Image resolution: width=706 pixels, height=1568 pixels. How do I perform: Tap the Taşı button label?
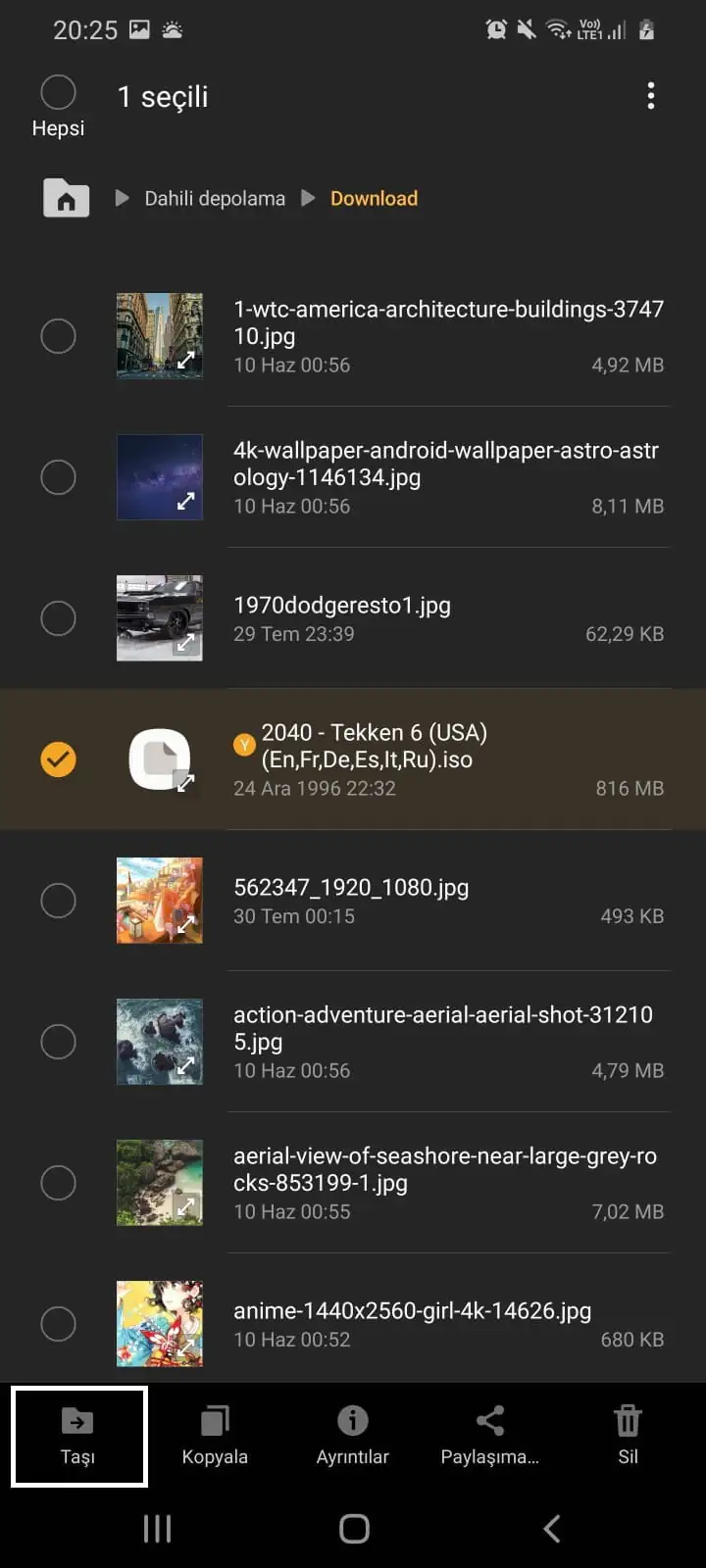[x=78, y=1456]
